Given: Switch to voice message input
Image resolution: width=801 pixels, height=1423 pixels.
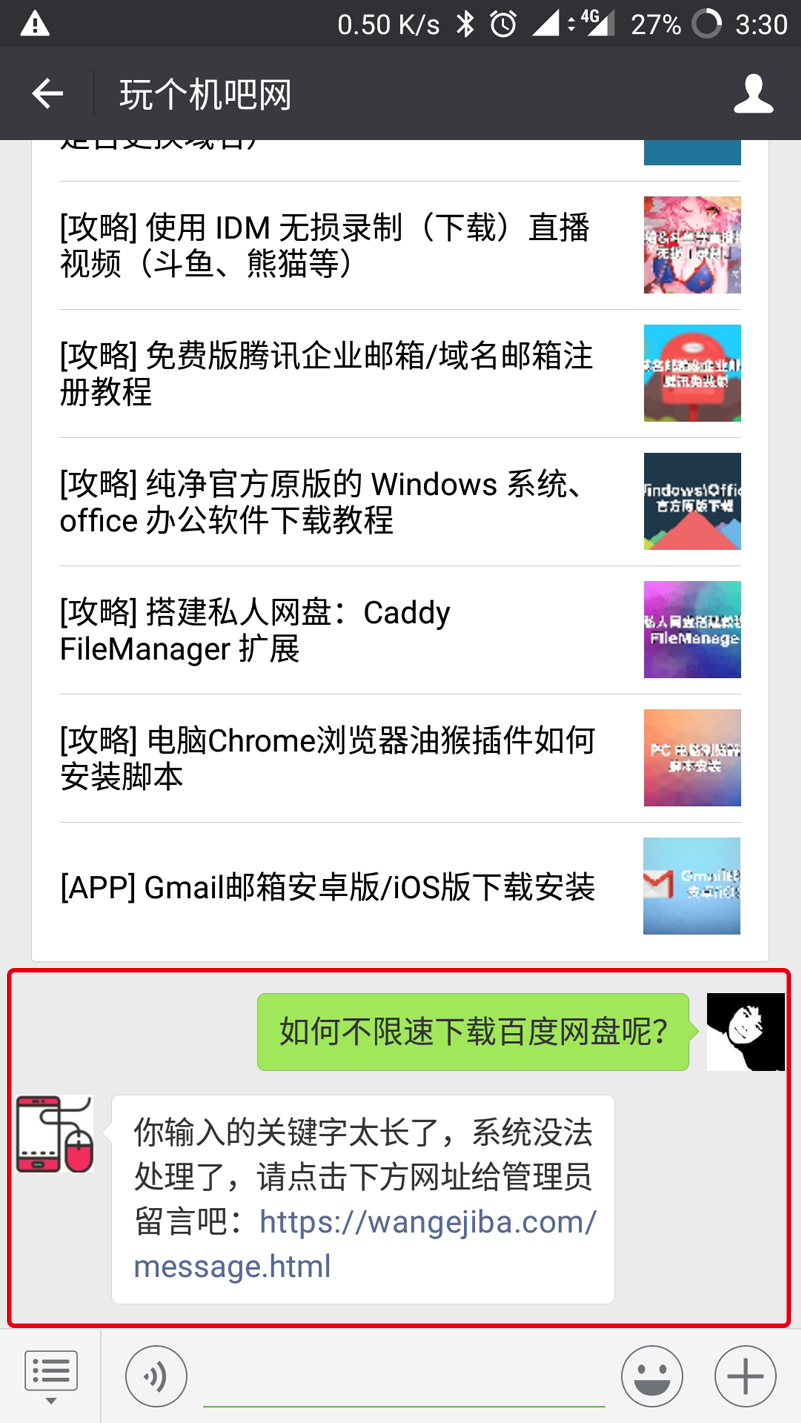Looking at the screenshot, I should tap(156, 1376).
